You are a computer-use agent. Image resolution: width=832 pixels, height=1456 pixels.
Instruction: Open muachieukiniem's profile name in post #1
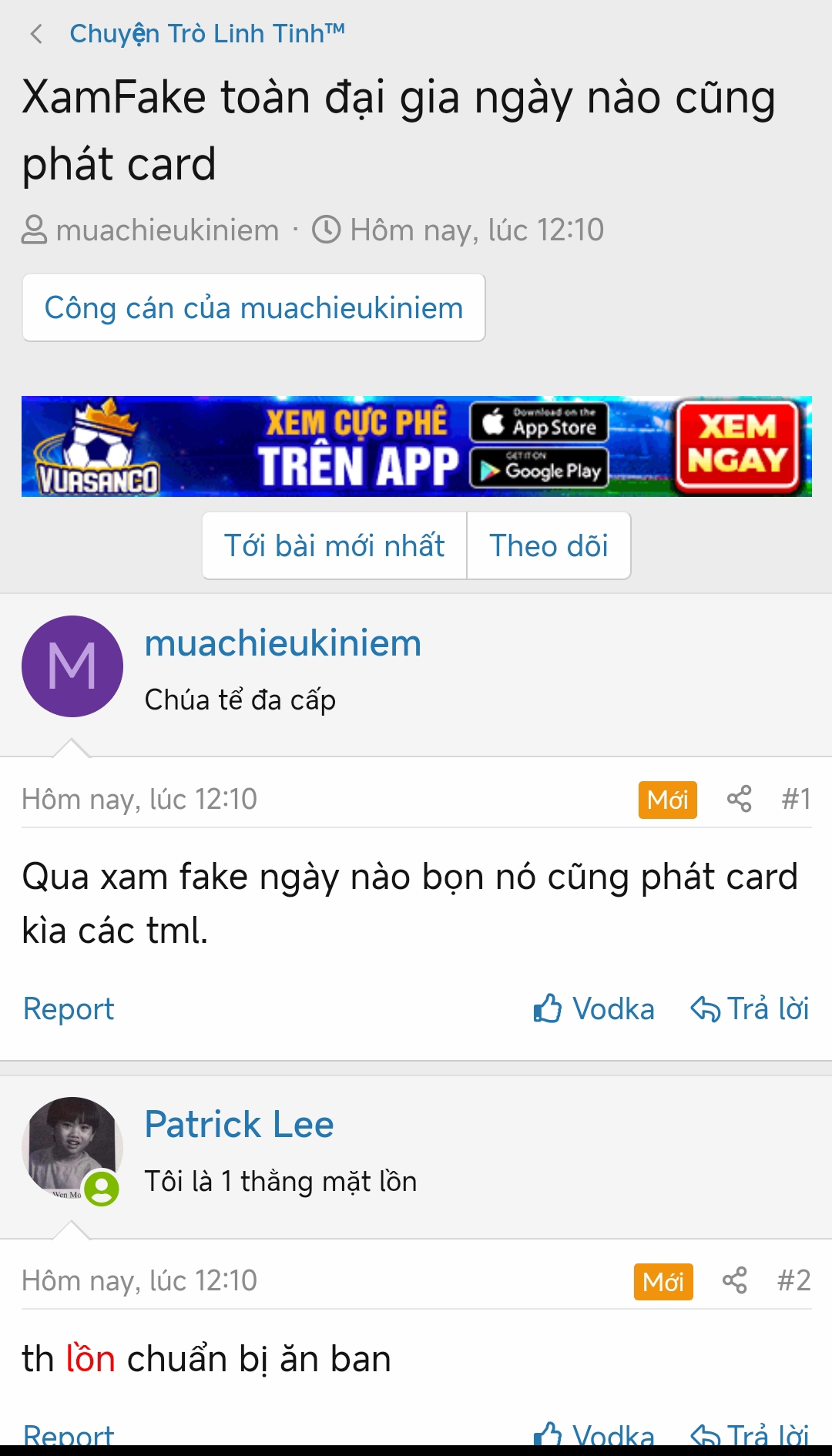coord(283,643)
